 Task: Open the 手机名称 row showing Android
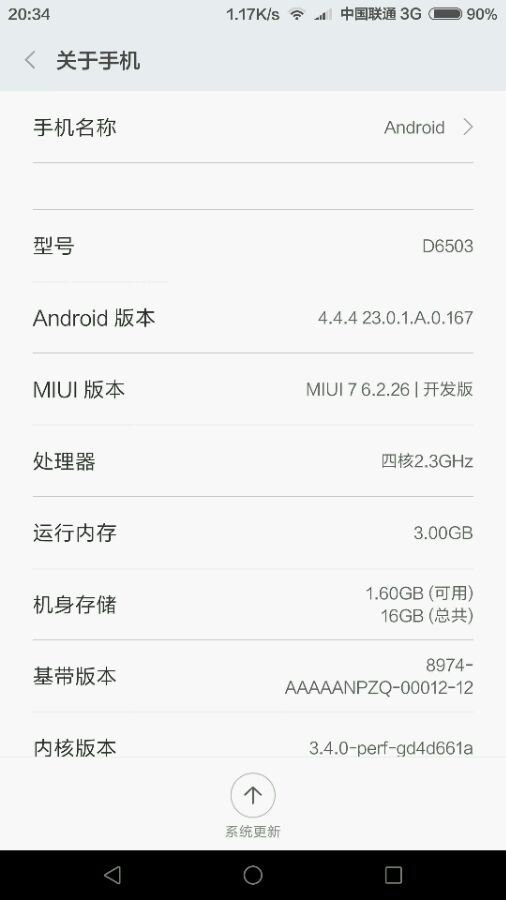[253, 127]
